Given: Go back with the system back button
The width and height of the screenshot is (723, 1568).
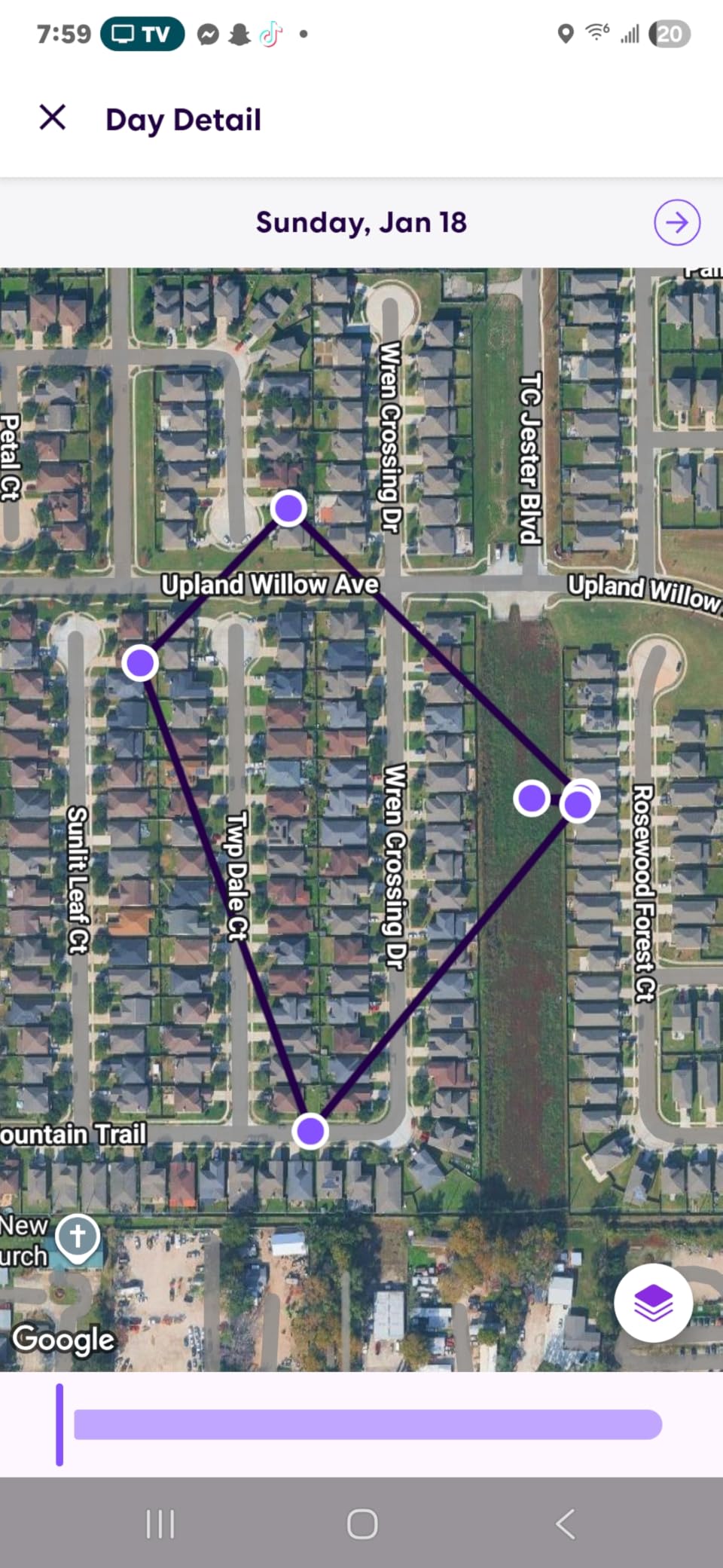Looking at the screenshot, I should click(566, 1524).
